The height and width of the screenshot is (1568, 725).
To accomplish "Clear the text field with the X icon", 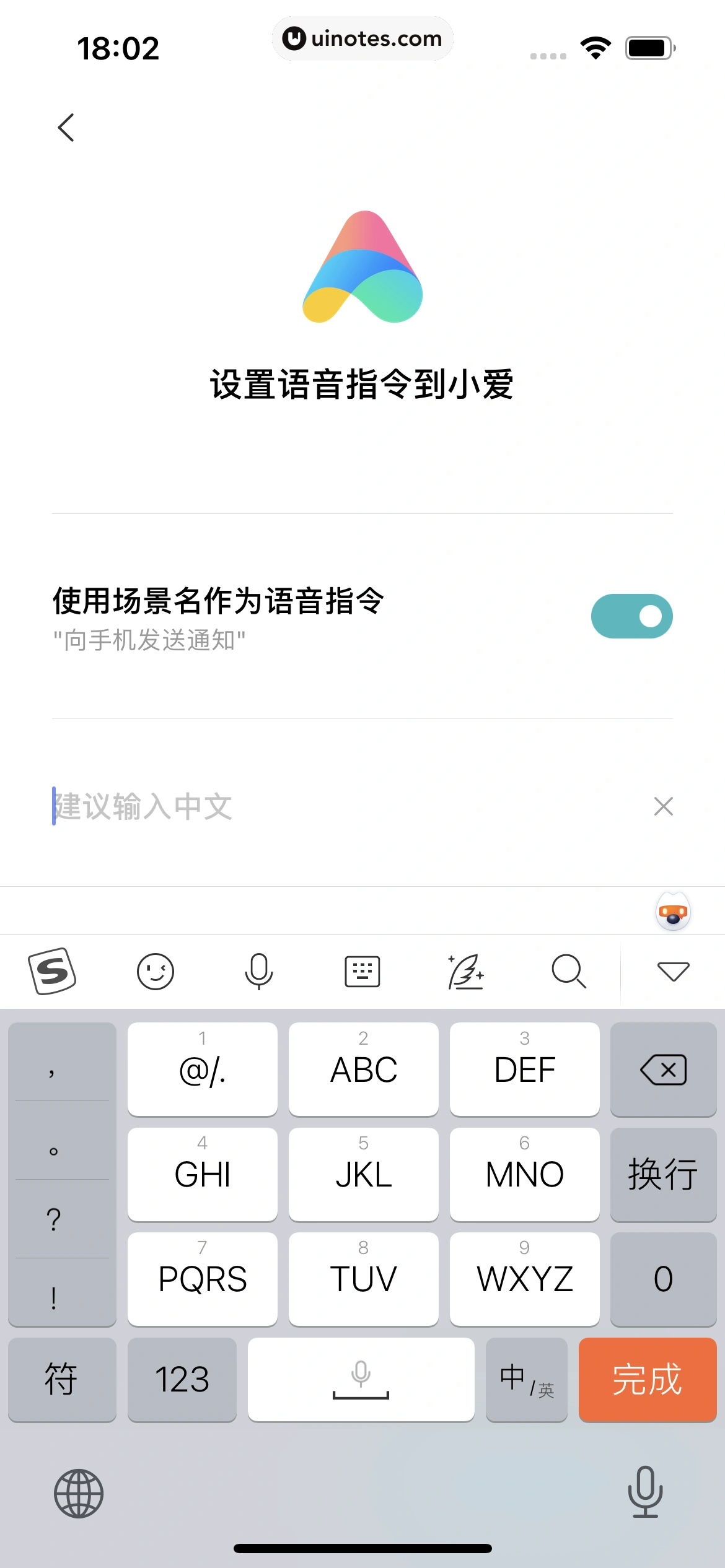I will pyautogui.click(x=663, y=806).
